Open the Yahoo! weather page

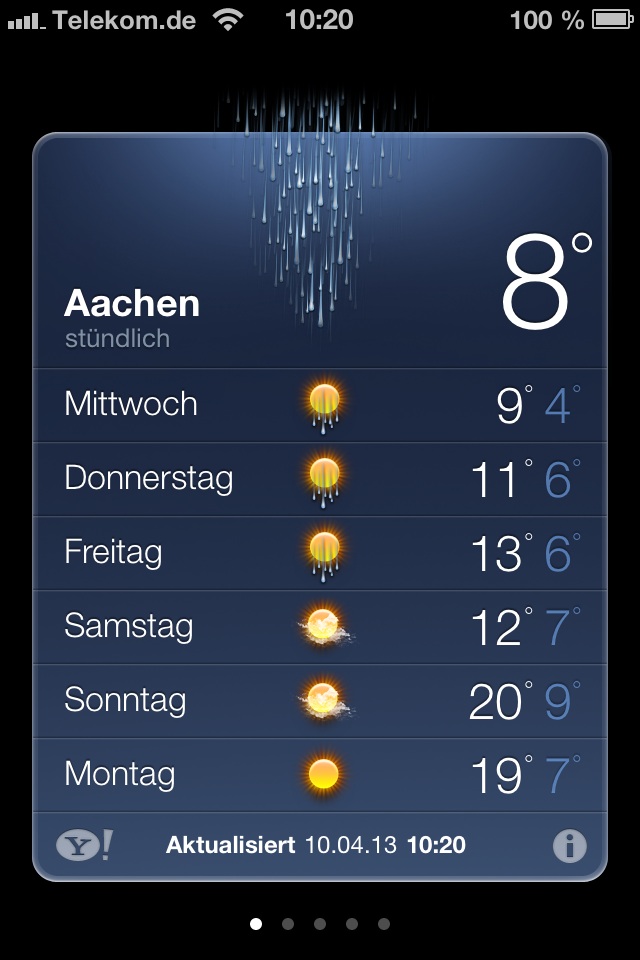[84, 846]
